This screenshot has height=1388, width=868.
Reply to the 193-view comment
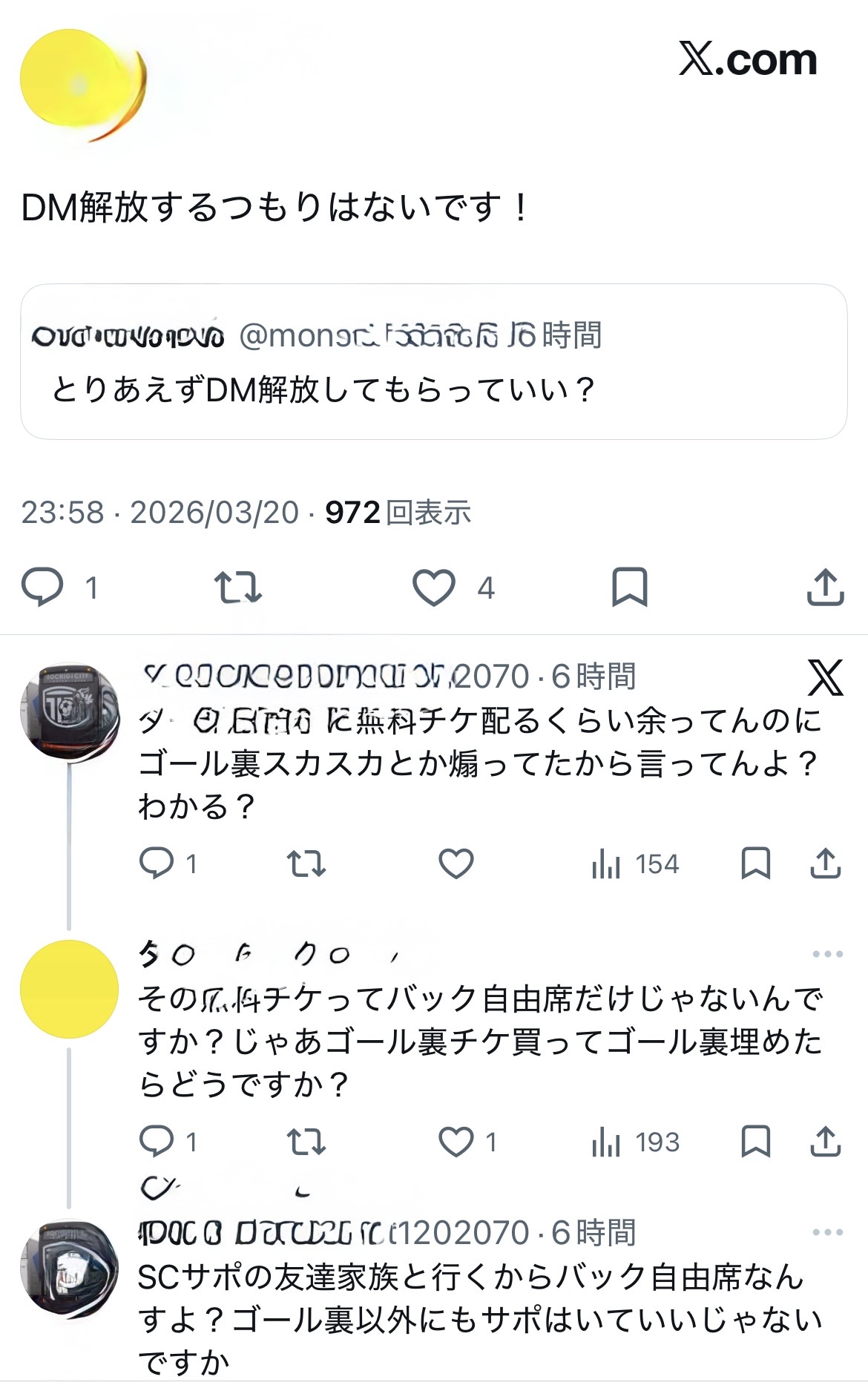click(x=157, y=1142)
